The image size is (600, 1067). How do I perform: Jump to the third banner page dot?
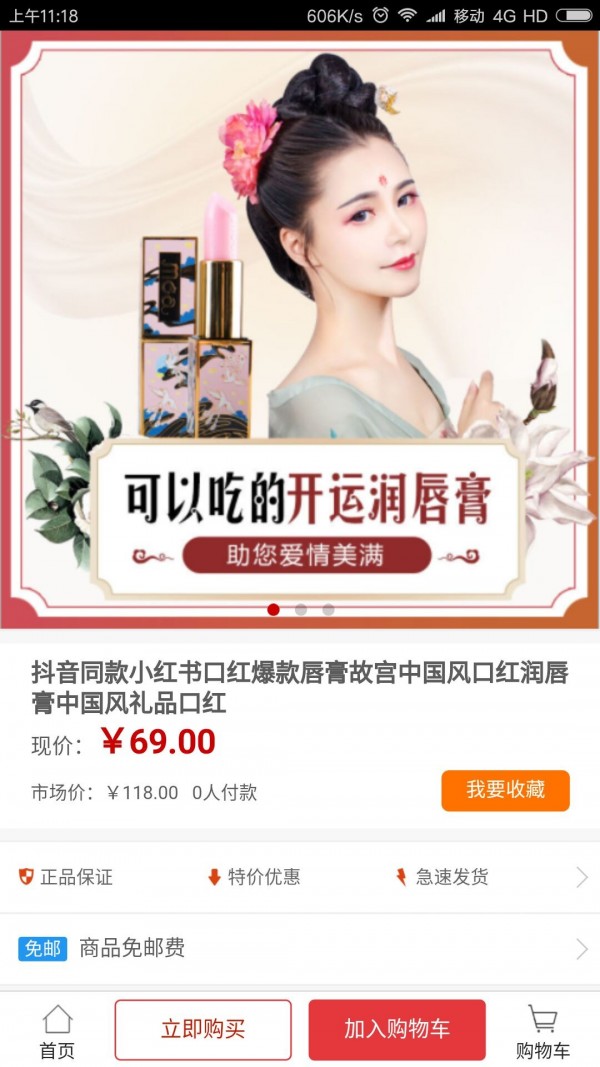coord(328,609)
